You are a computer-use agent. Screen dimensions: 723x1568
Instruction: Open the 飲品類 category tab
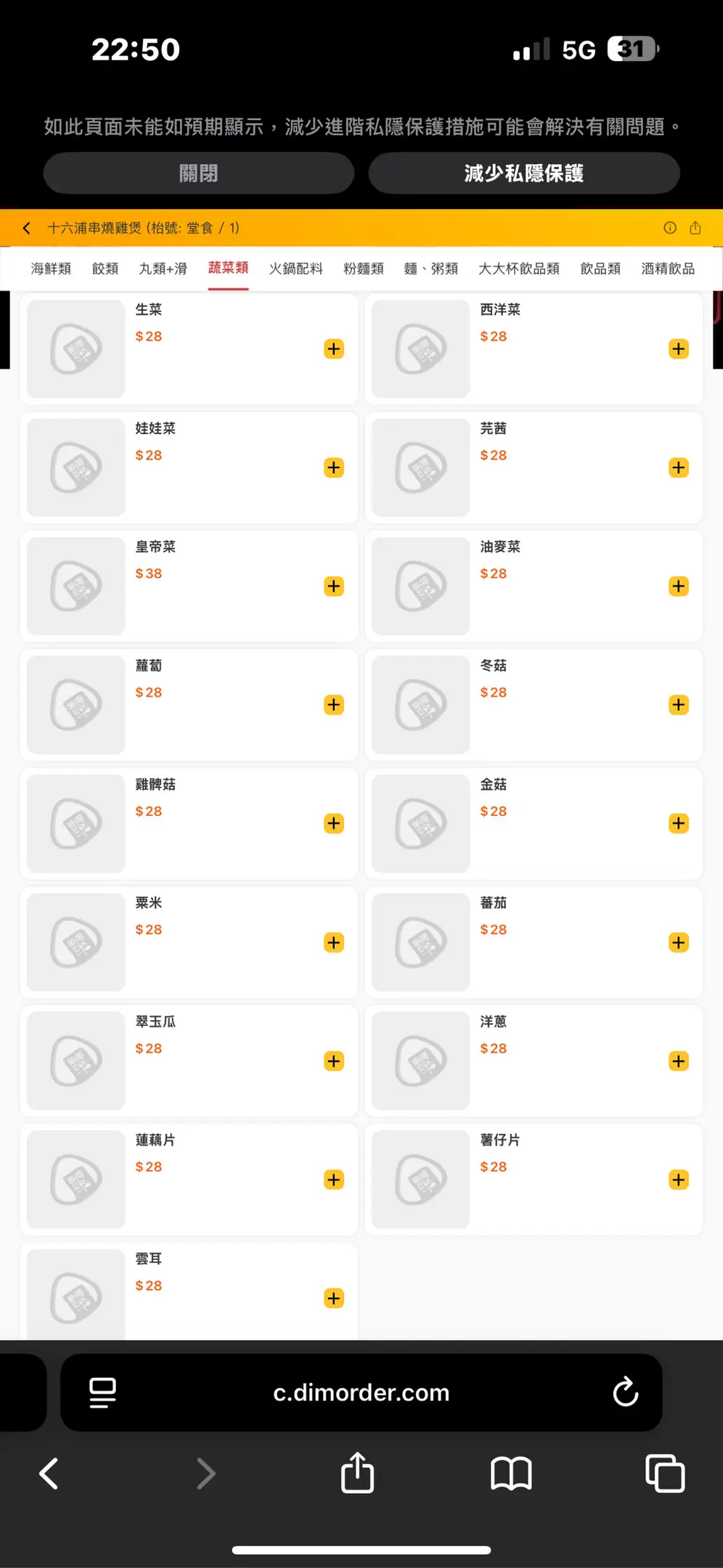click(x=600, y=269)
